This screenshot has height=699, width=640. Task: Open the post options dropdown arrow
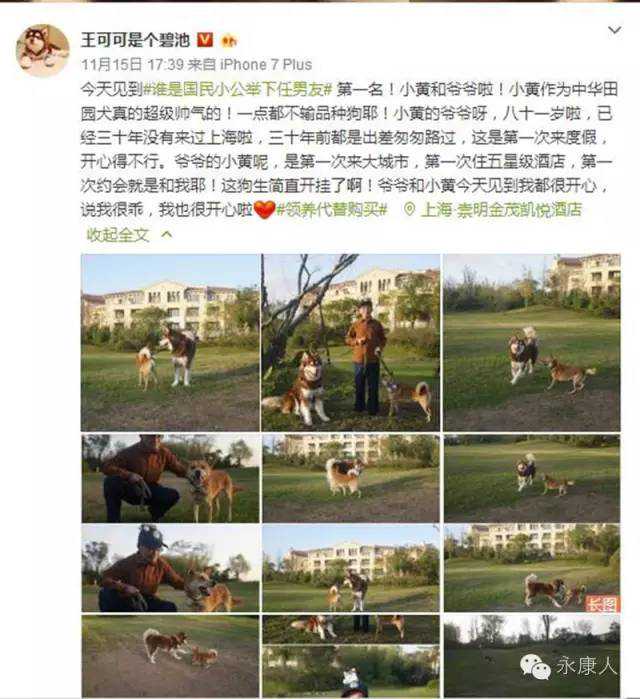(614, 31)
